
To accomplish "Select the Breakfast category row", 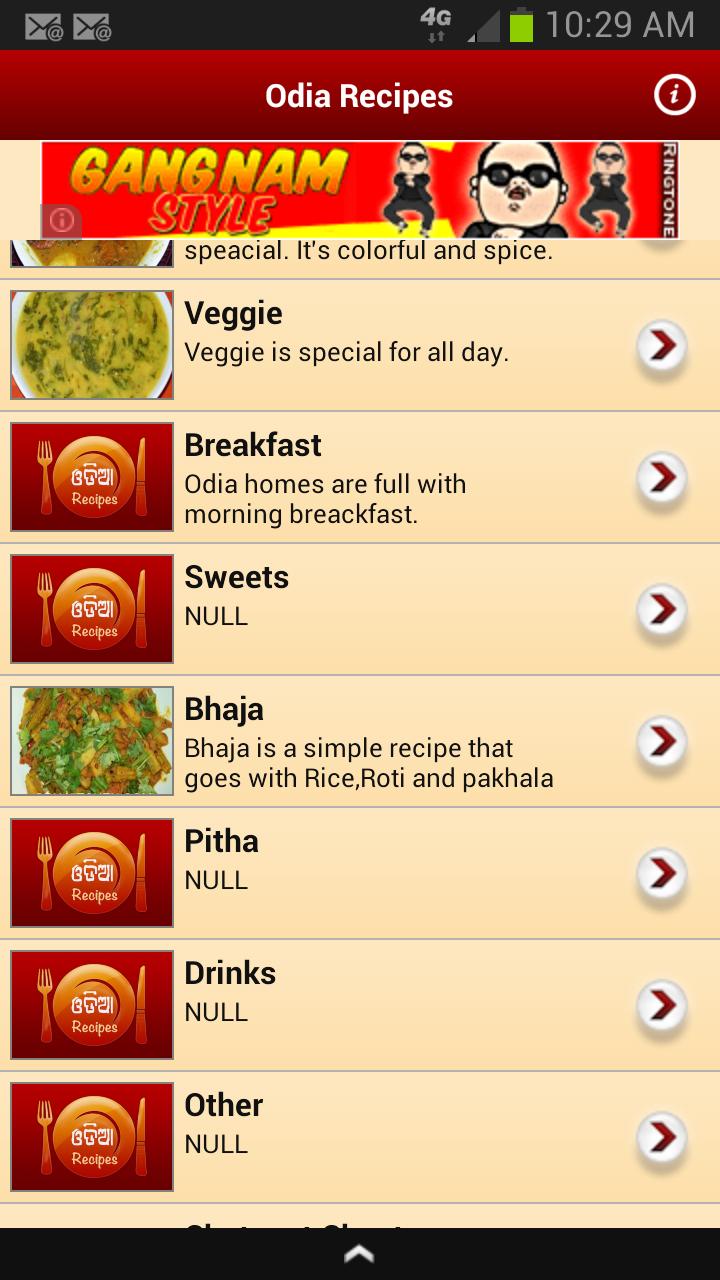I will 360,477.
